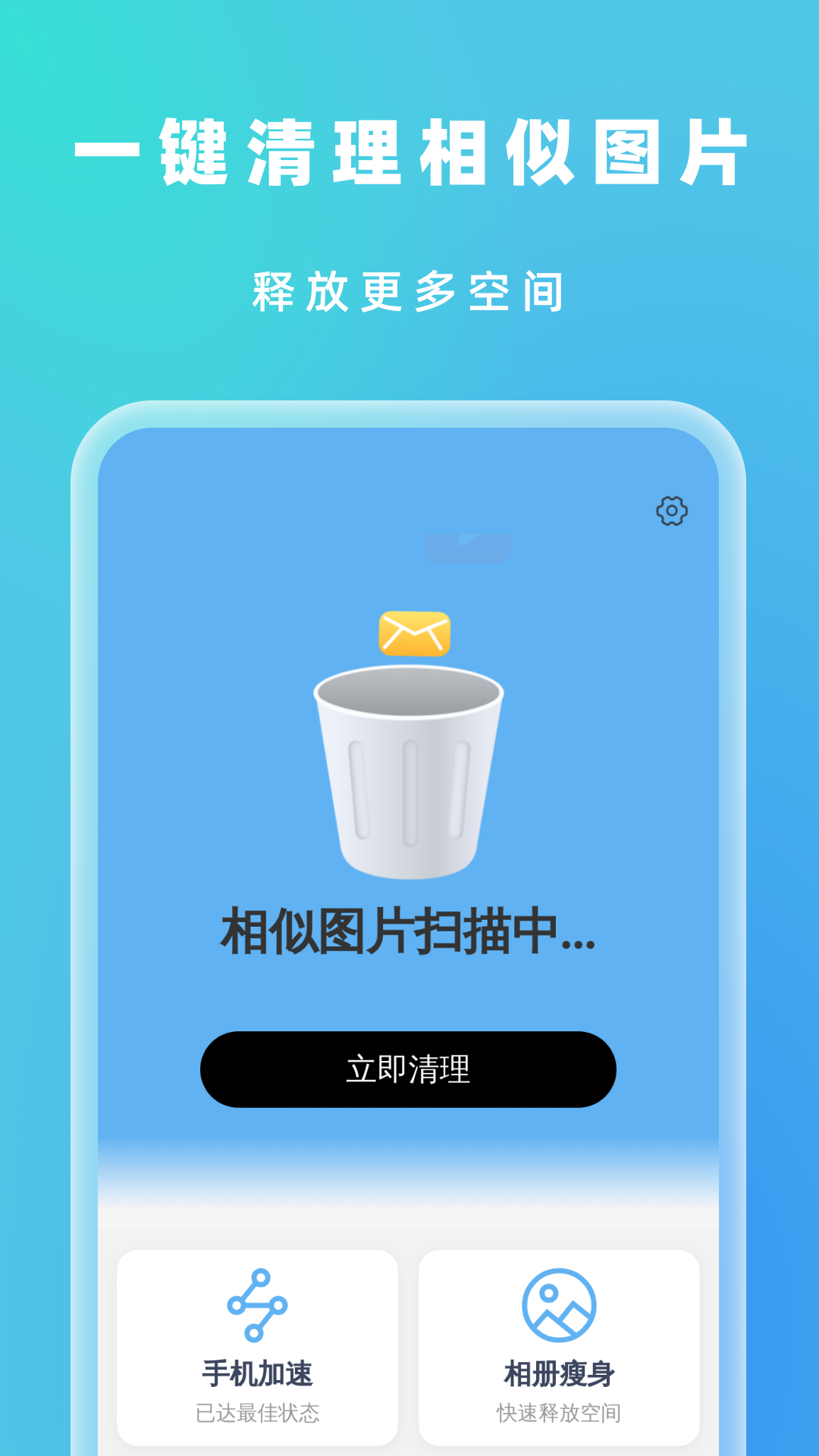Click the trash can illustration
Screen dimensions: 819x1456
[409, 773]
